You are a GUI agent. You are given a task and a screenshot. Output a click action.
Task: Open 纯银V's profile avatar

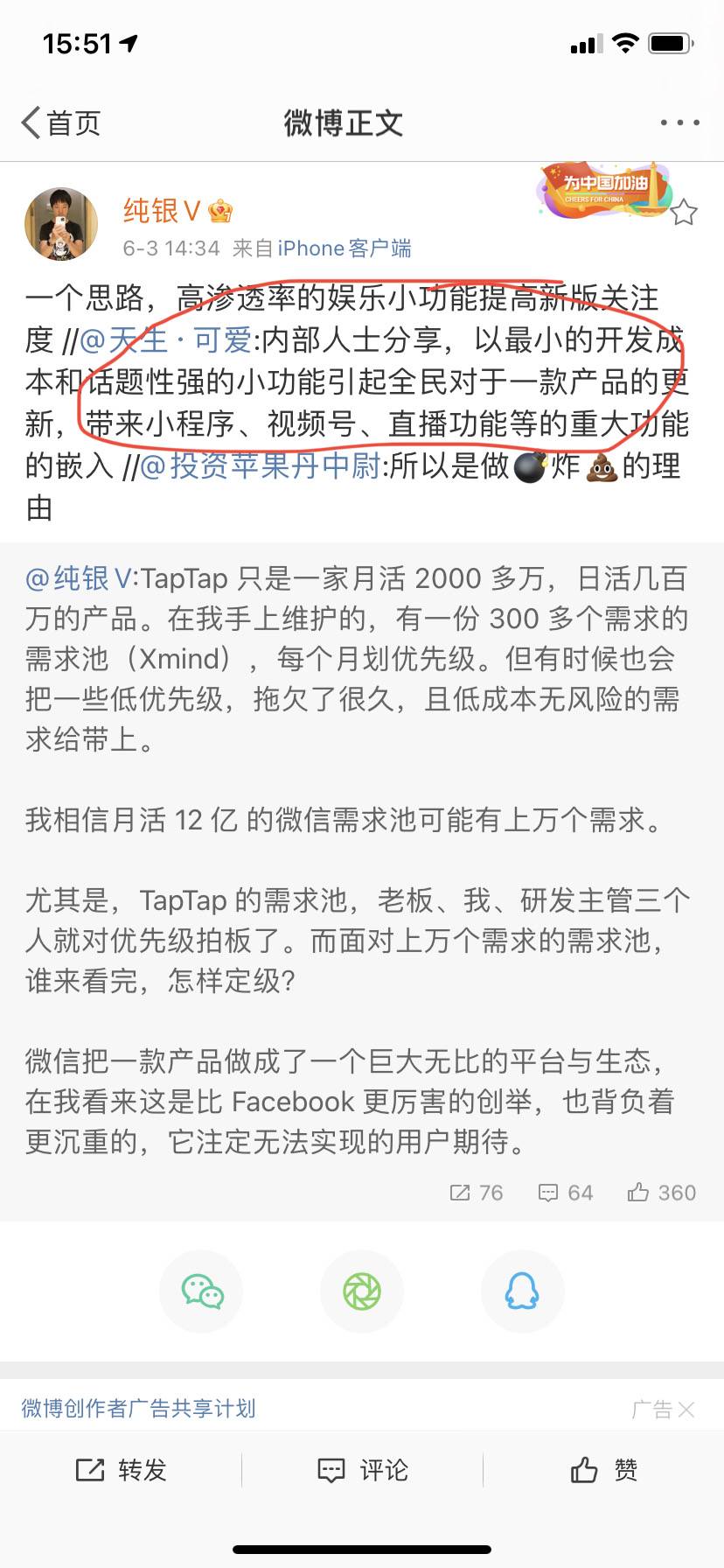click(x=61, y=224)
